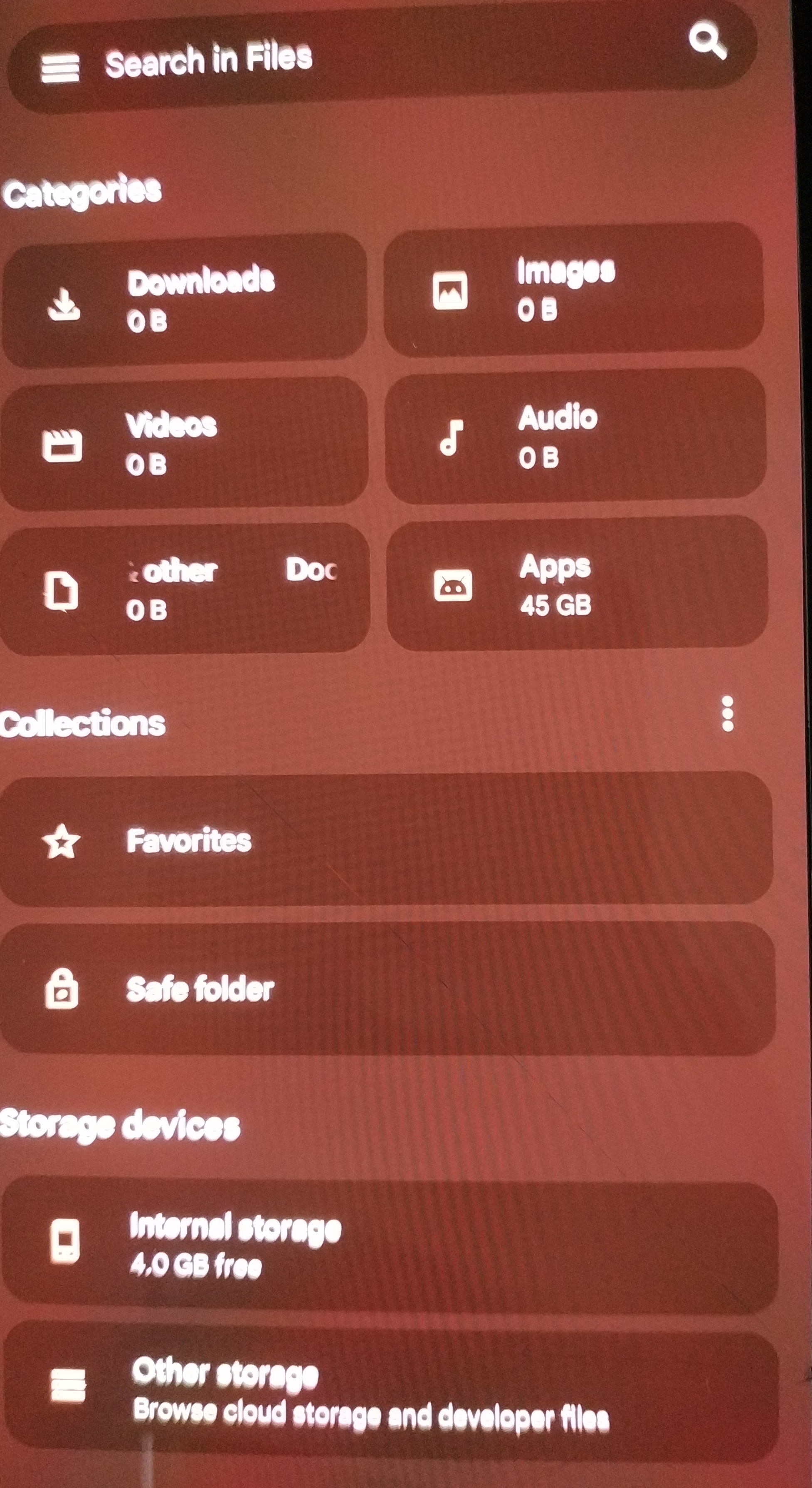812x1488 pixels.
Task: Open the hamburger menu drawer
Action: (x=60, y=69)
